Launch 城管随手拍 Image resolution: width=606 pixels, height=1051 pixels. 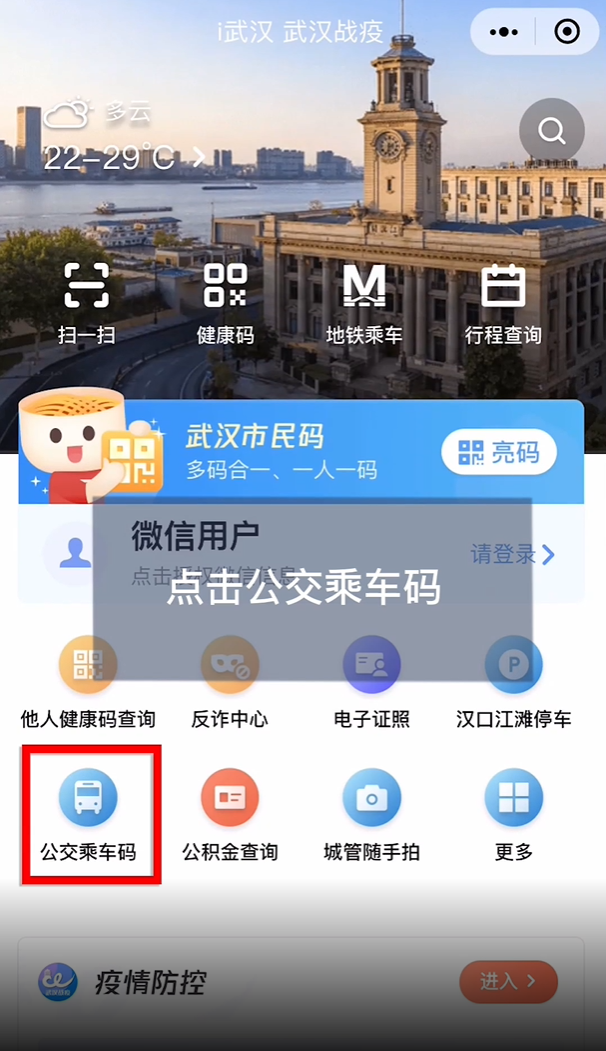pyautogui.click(x=372, y=812)
